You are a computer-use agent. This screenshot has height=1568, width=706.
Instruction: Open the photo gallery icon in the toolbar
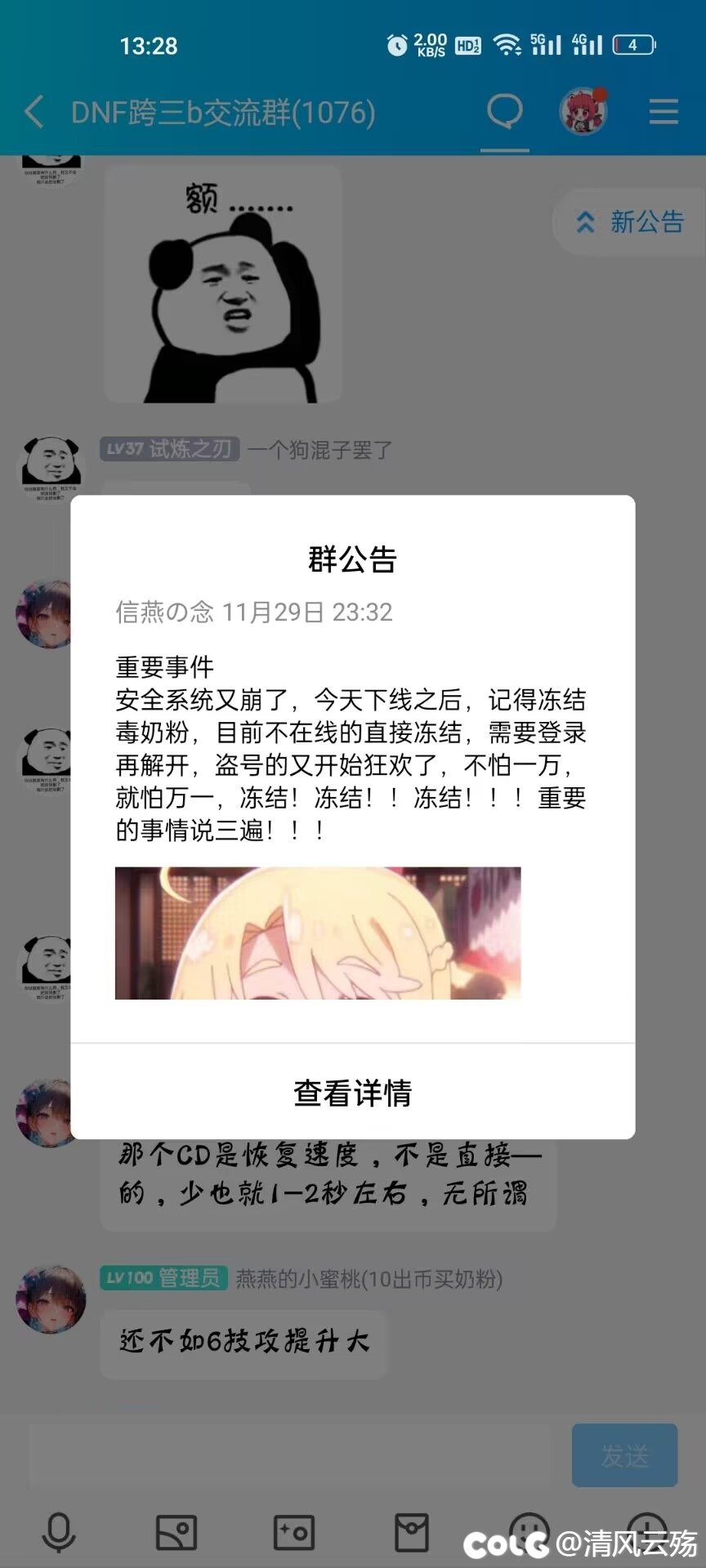pyautogui.click(x=176, y=1532)
